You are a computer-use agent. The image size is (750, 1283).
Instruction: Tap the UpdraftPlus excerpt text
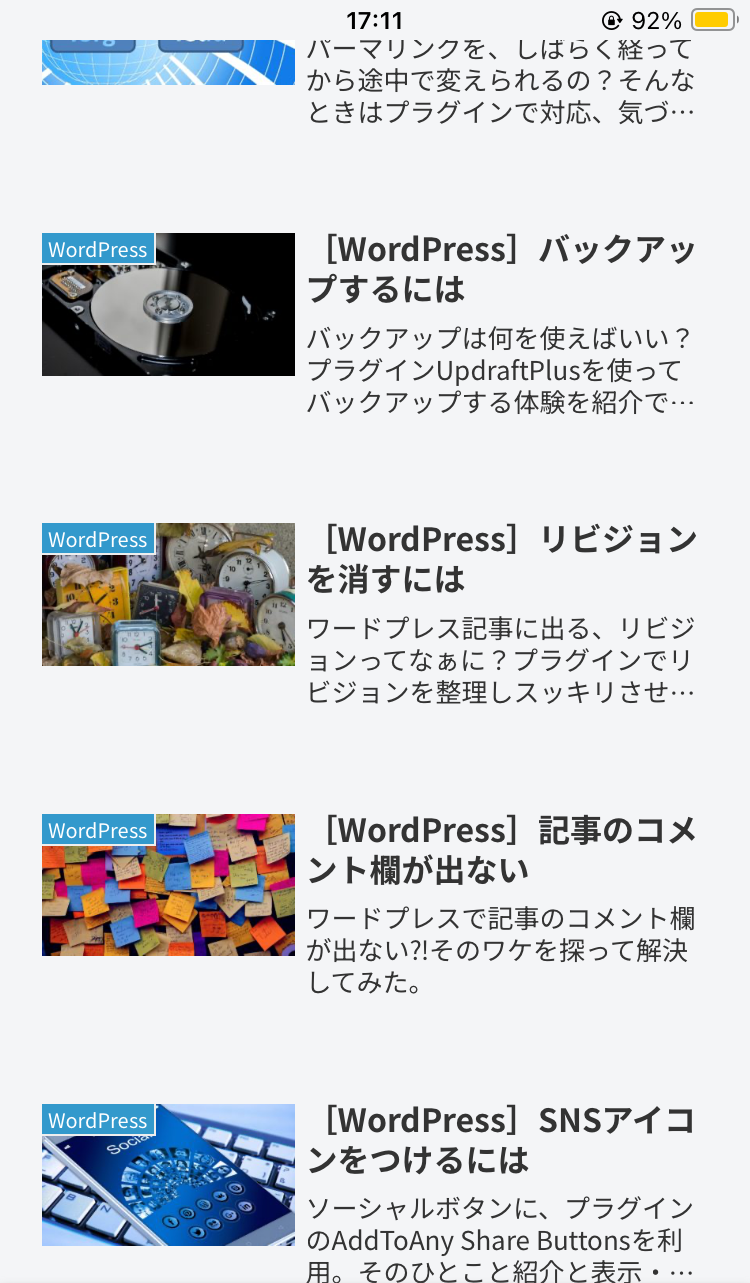point(500,371)
